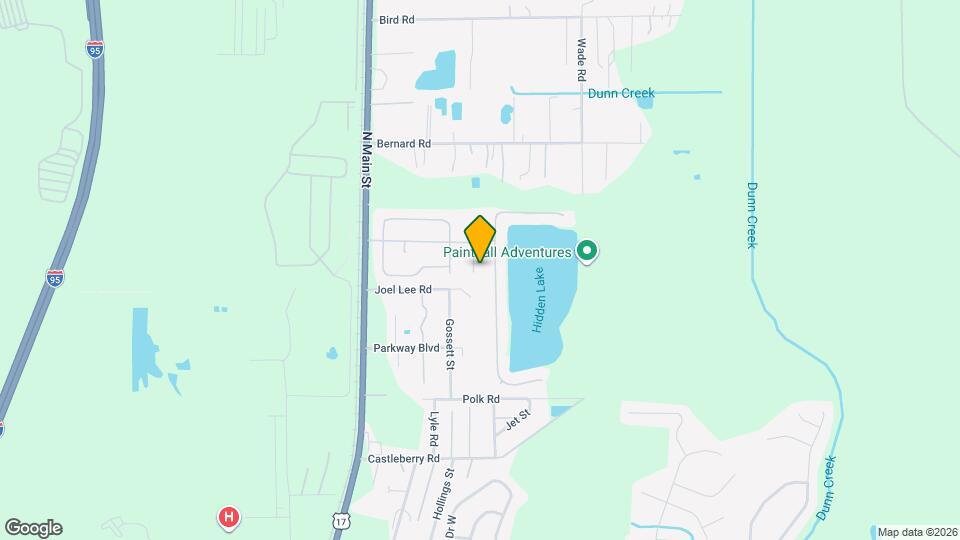Open the Paintball Adventures place pin
Viewport: 960px width, 540px height.
click(588, 252)
